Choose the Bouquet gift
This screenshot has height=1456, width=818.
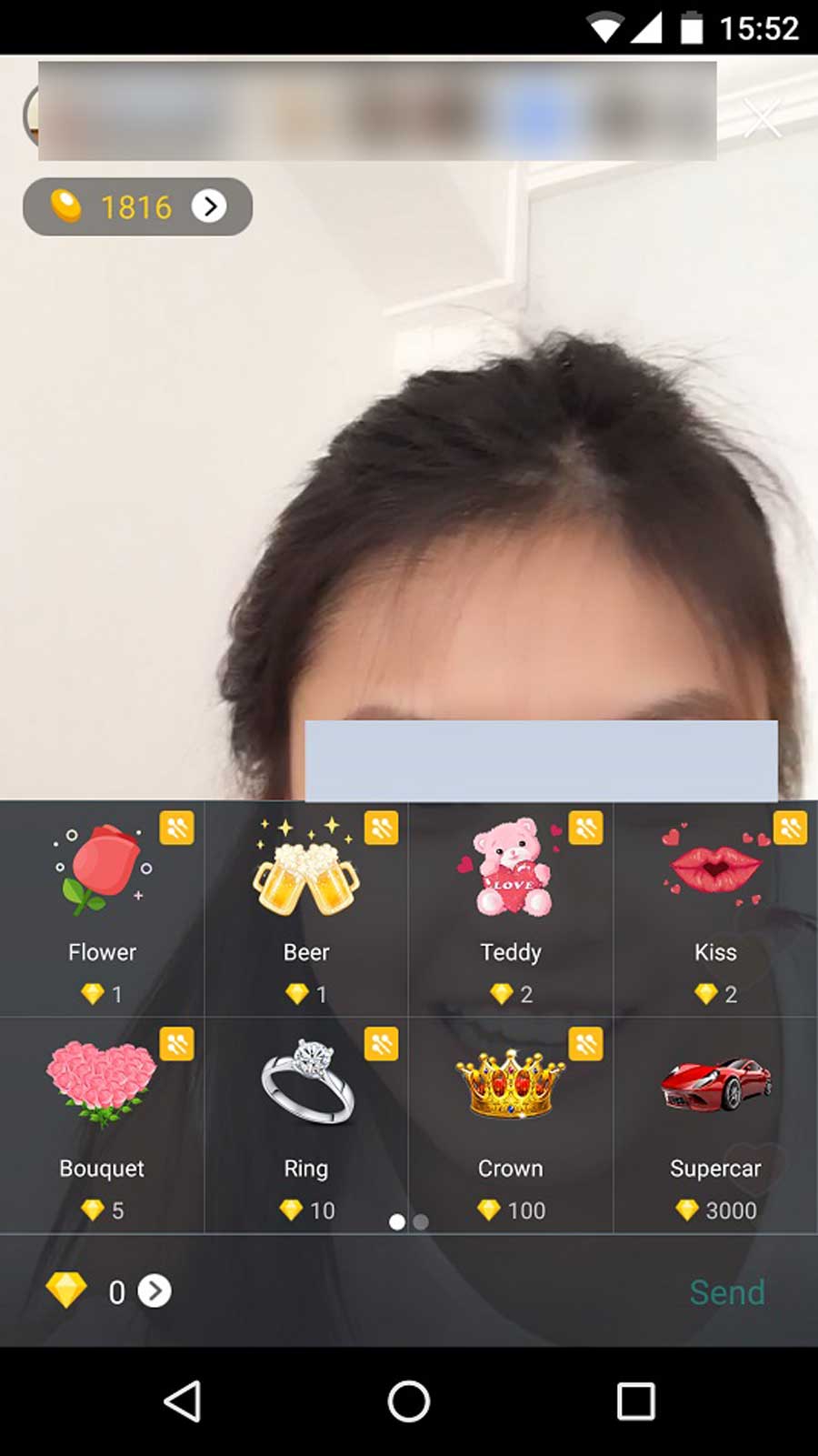click(102, 1124)
